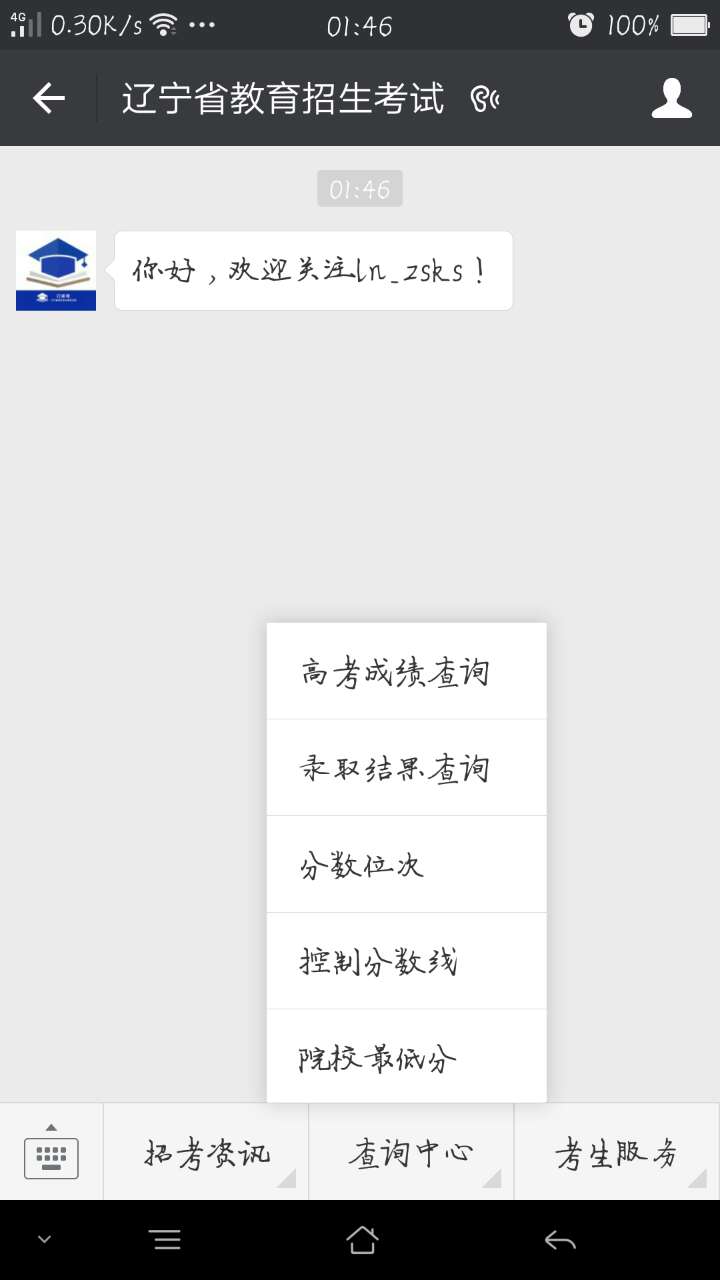Viewport: 720px width, 1280px height.
Task: Tap the back arrow to exit the chat
Action: point(50,98)
